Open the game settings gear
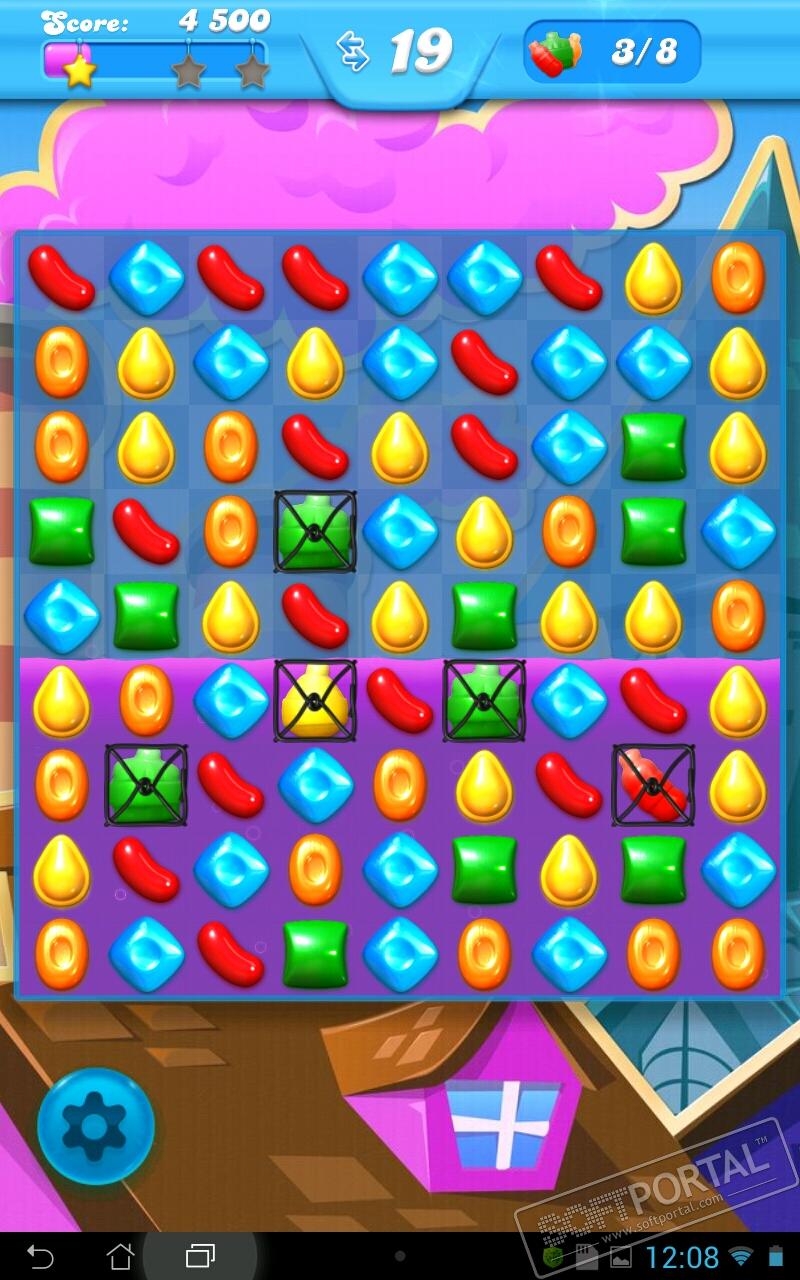This screenshot has height=1280, width=800. [x=95, y=1126]
